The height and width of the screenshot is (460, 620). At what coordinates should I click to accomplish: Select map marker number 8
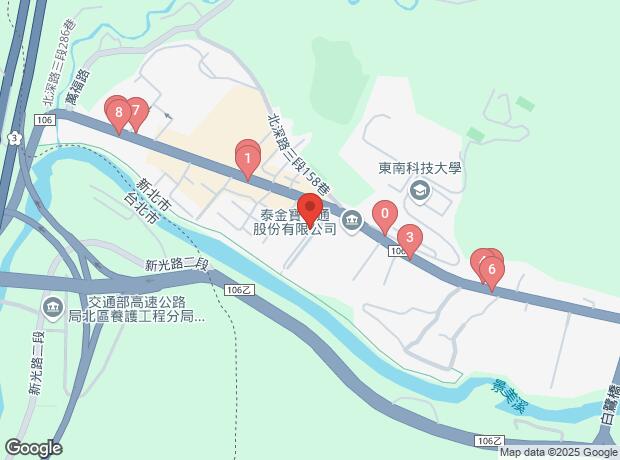point(118,113)
